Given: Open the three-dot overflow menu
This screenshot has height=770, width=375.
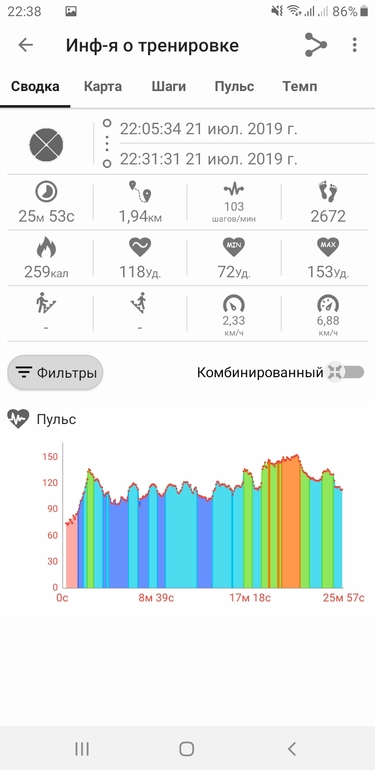Looking at the screenshot, I should click(x=354, y=45).
